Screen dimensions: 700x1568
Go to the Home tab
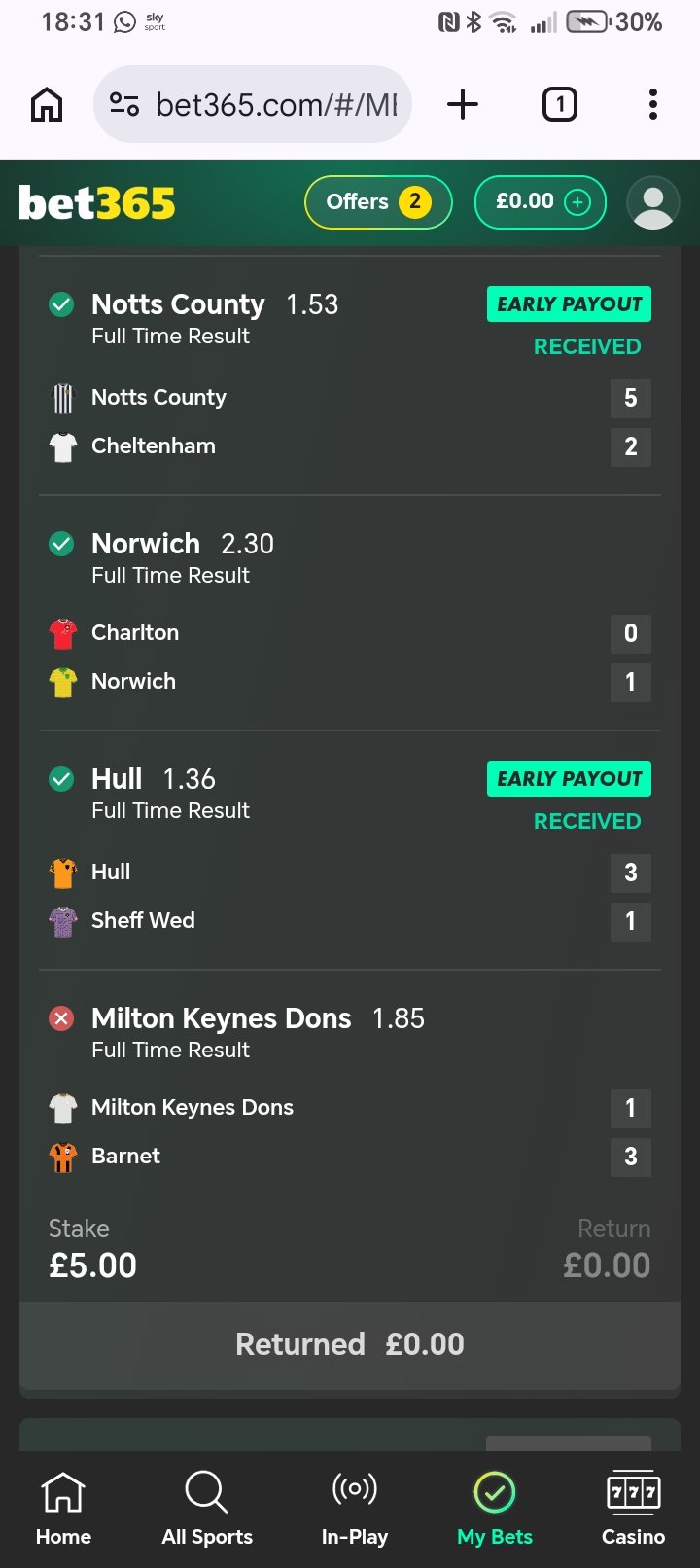tap(63, 1509)
